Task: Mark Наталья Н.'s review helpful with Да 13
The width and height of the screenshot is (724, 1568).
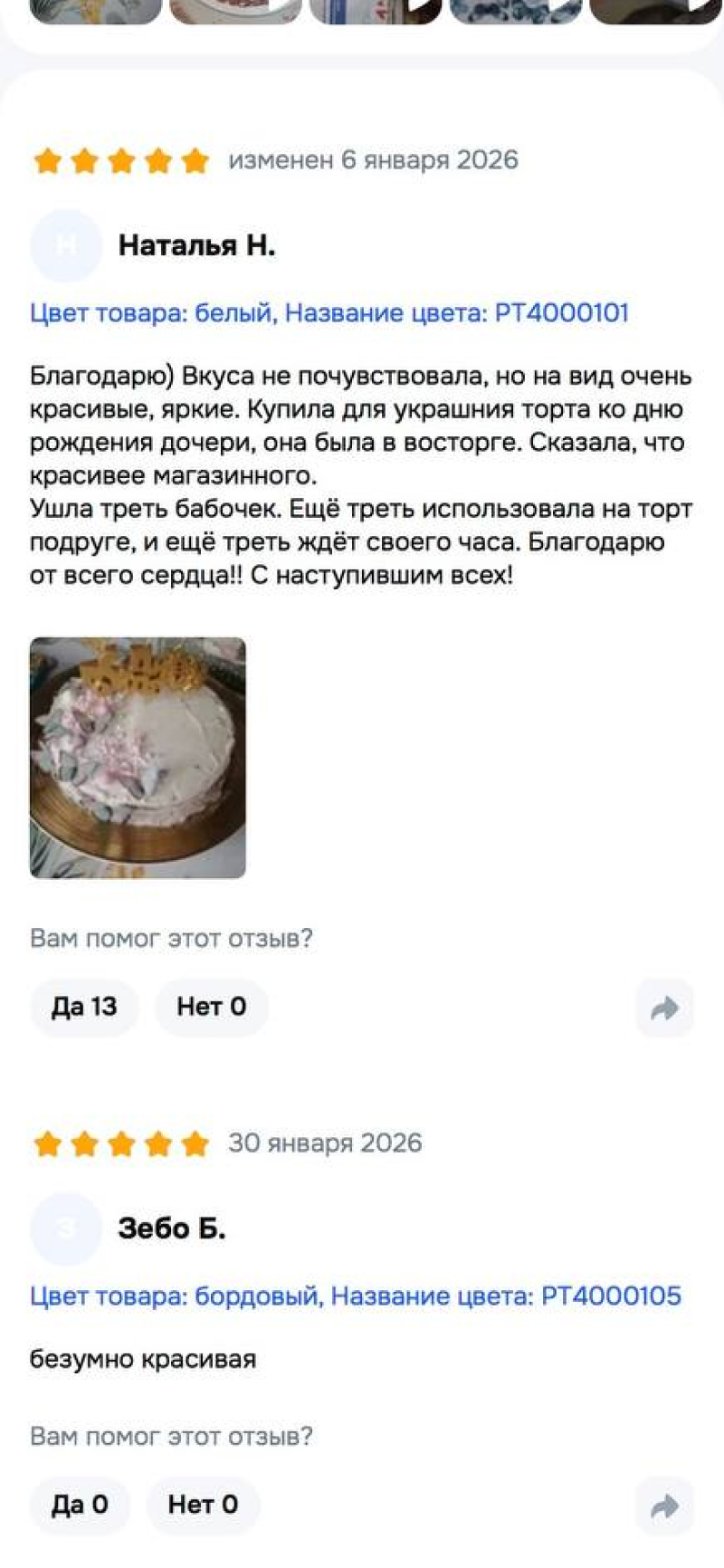Action: click(84, 1007)
